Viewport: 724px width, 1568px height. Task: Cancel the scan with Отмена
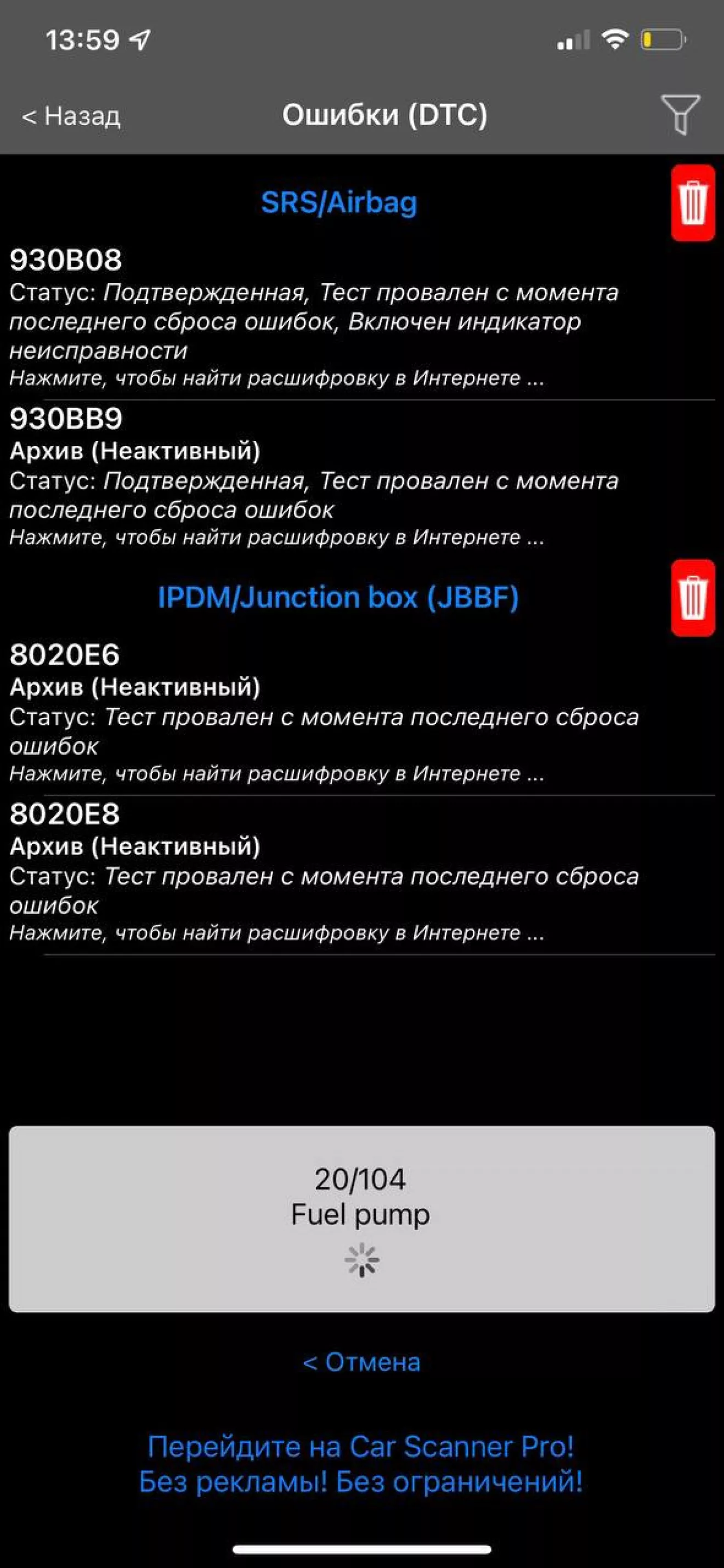click(361, 1362)
